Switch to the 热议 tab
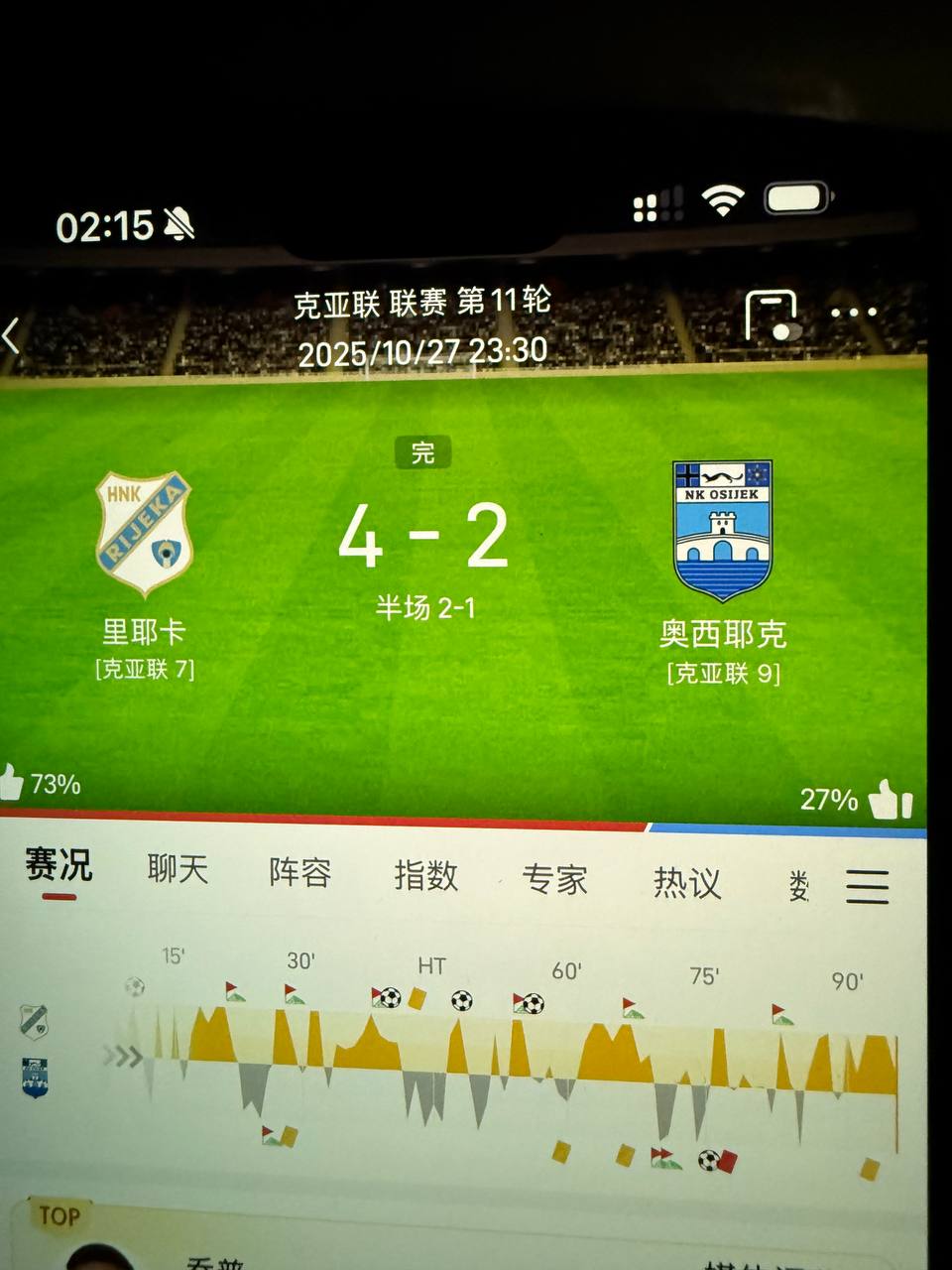Viewport: 952px width, 1270px height. [x=687, y=882]
